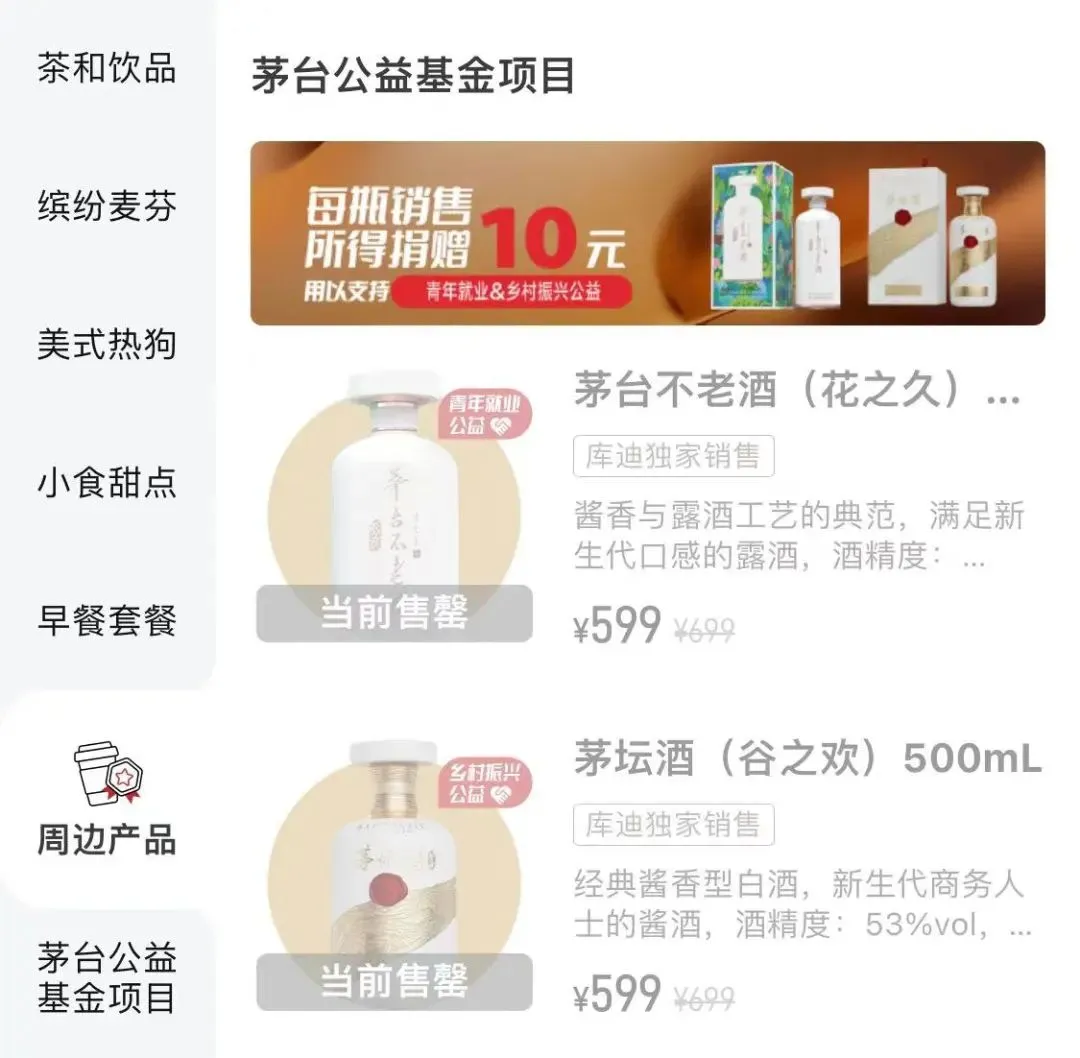Screen dimensions: 1080x1058
Task: Switch to the 周边产品 category
Action: [107, 800]
